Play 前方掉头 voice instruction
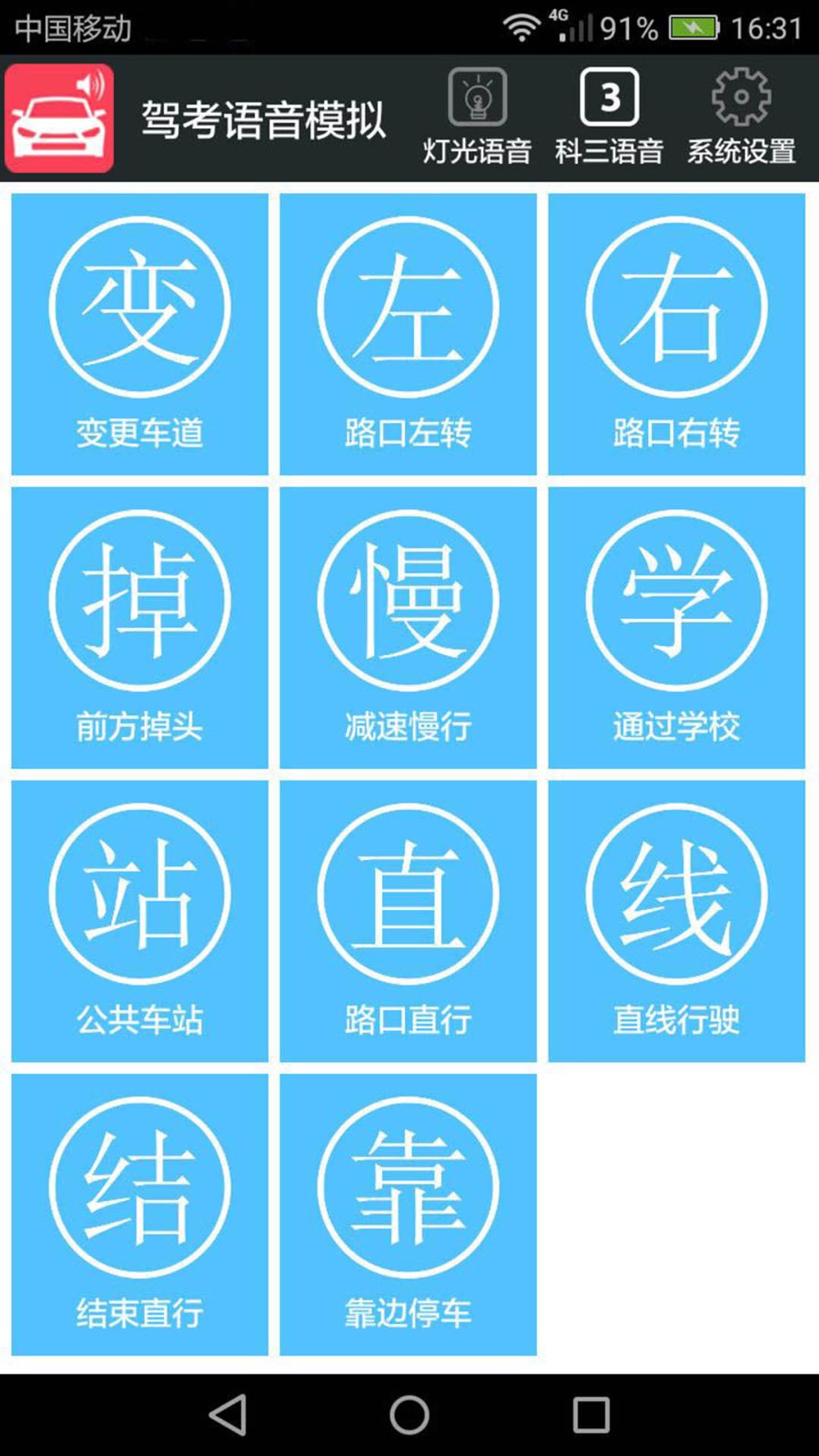The image size is (819, 1456). [139, 628]
